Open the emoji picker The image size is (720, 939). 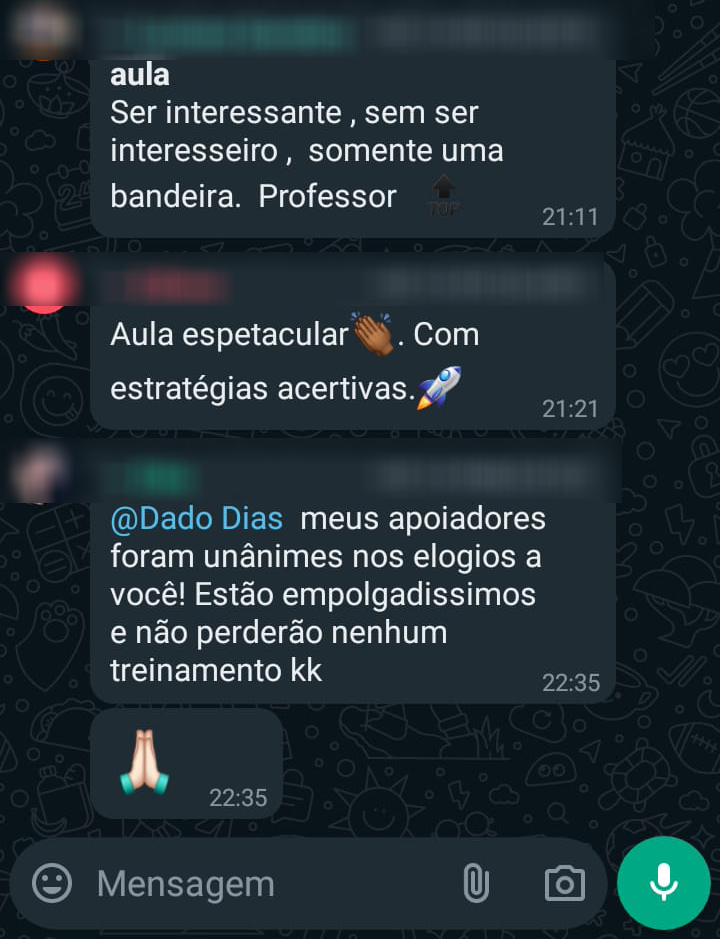(x=52, y=883)
